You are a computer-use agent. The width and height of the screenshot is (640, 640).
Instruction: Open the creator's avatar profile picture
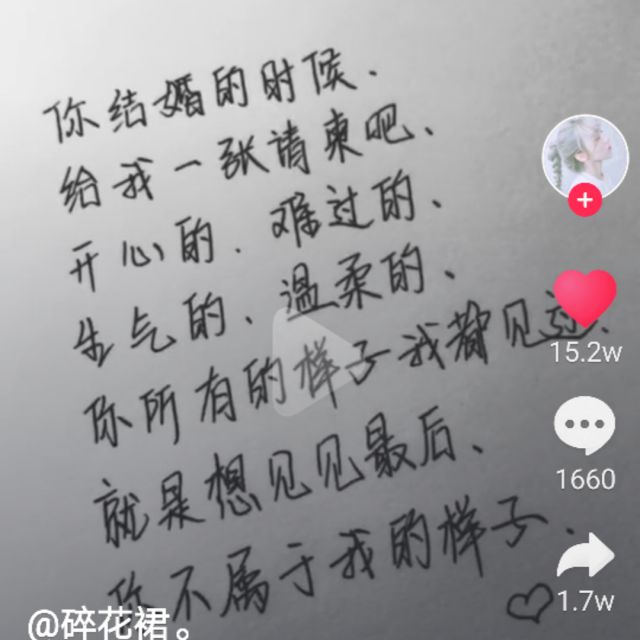[584, 156]
